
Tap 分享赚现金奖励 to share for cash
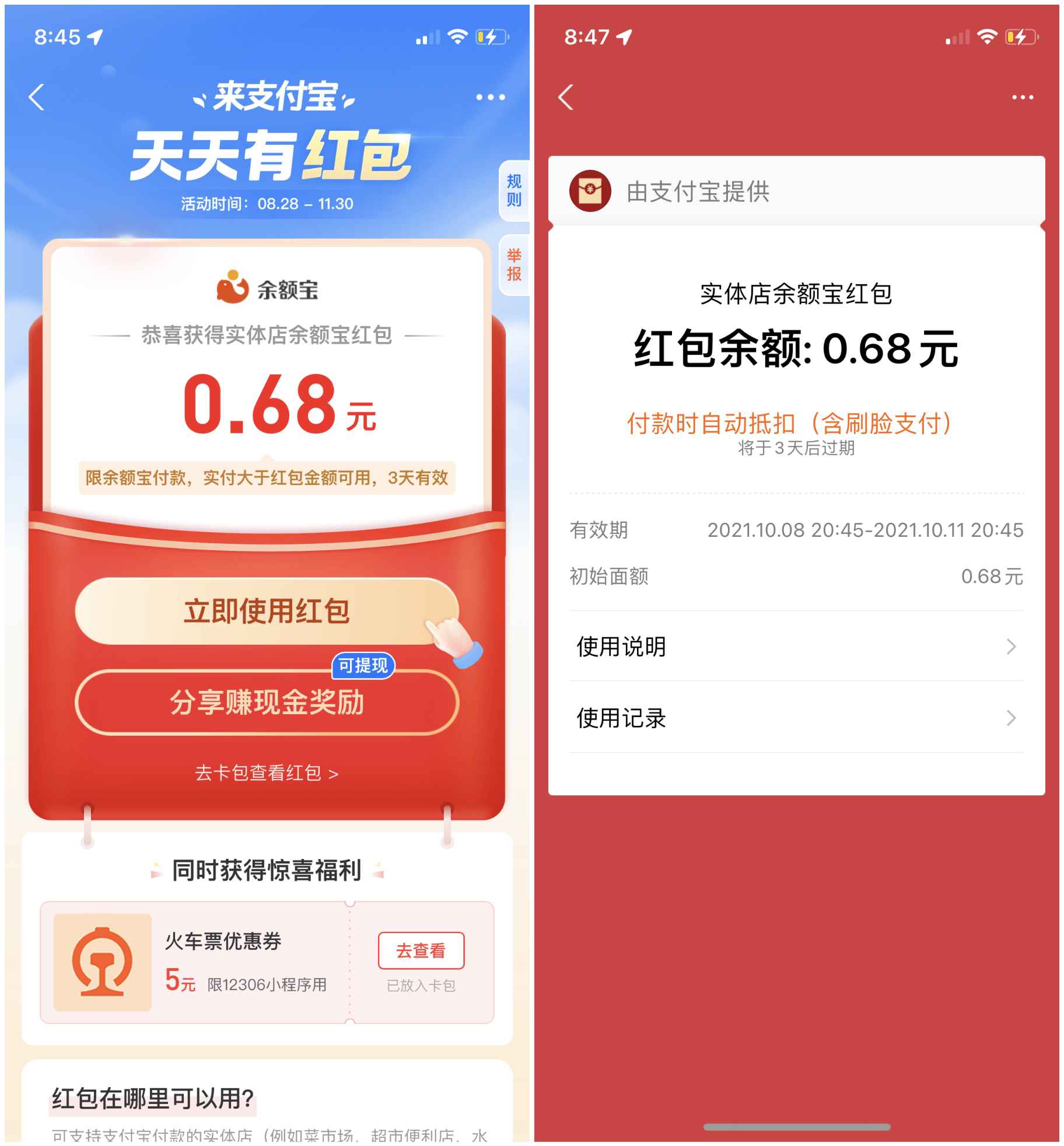pos(266,703)
